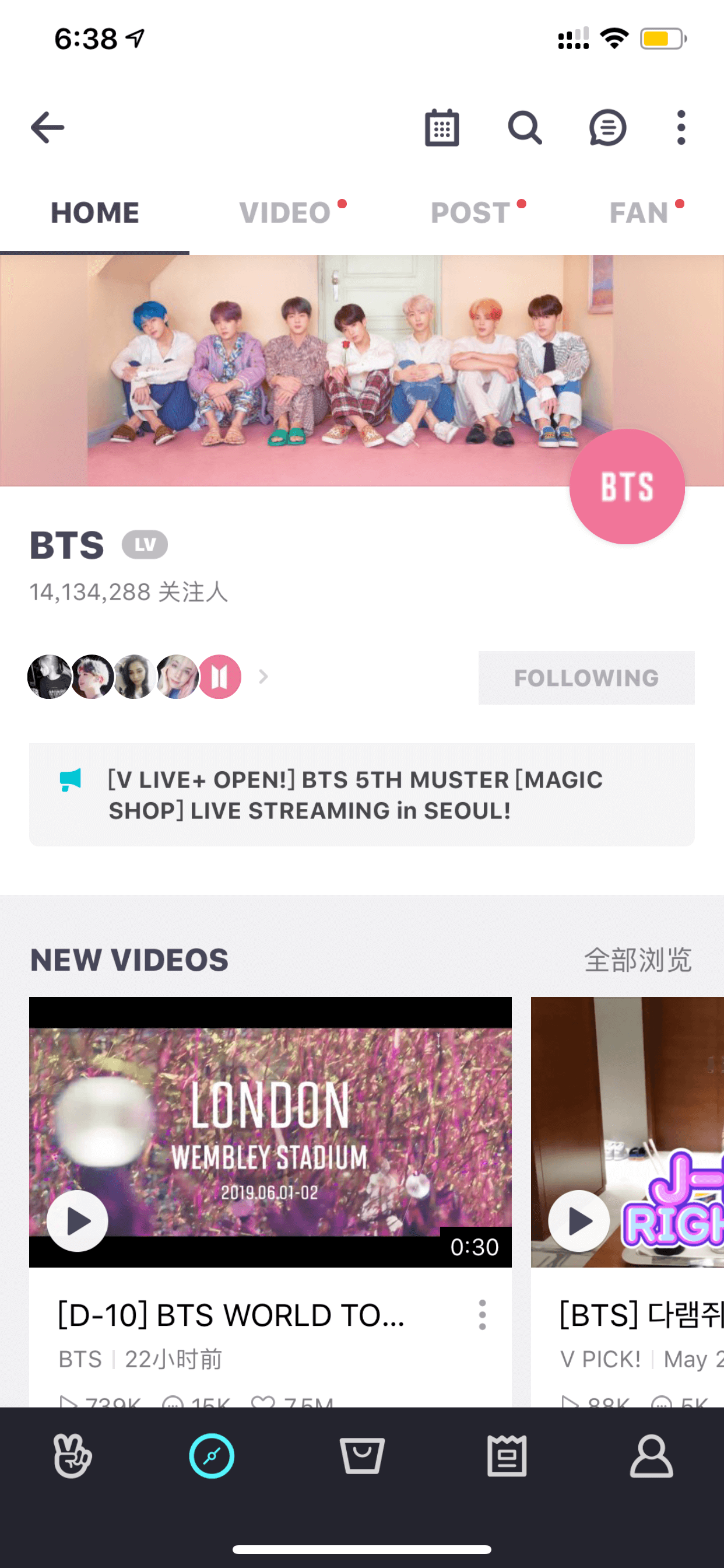This screenshot has width=724, height=1568.
Task: Switch to the POST tab
Action: click(x=470, y=212)
